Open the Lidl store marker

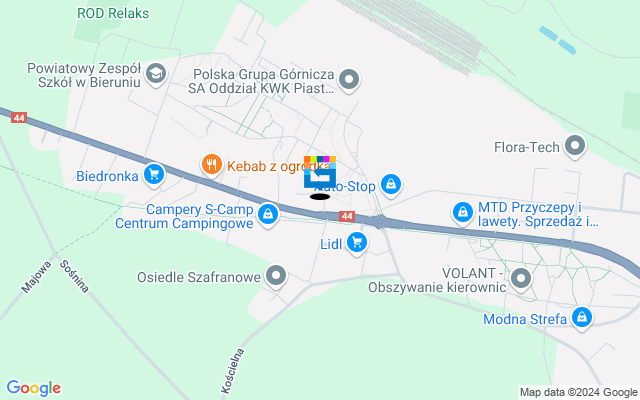click(357, 241)
